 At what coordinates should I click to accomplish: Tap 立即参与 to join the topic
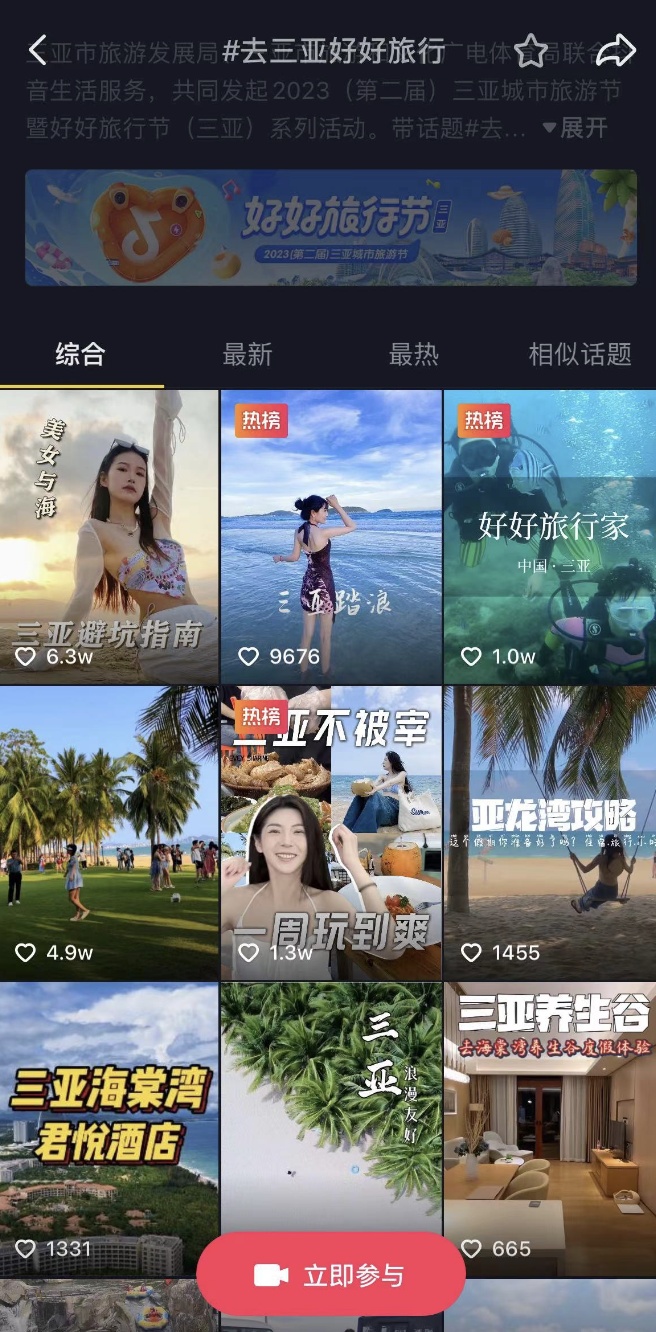point(331,1275)
